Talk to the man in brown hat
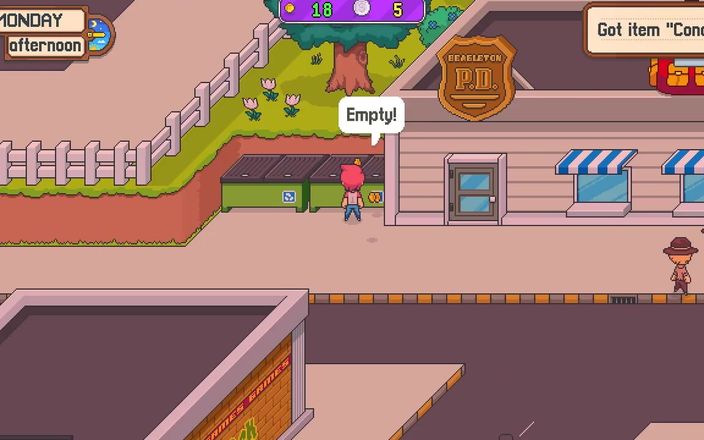This screenshot has height=440, width=704. 681,265
